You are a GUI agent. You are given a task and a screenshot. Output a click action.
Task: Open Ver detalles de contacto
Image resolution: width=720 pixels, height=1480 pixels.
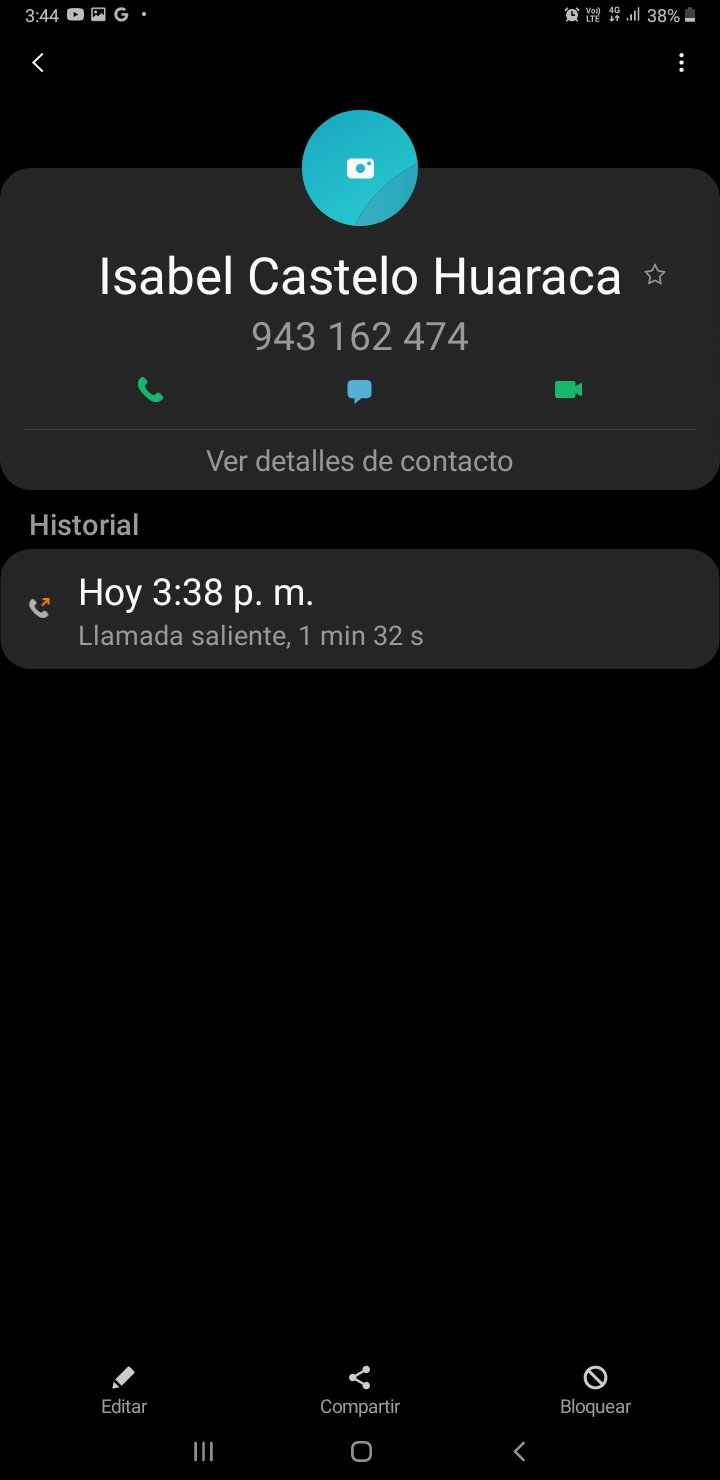tap(360, 461)
